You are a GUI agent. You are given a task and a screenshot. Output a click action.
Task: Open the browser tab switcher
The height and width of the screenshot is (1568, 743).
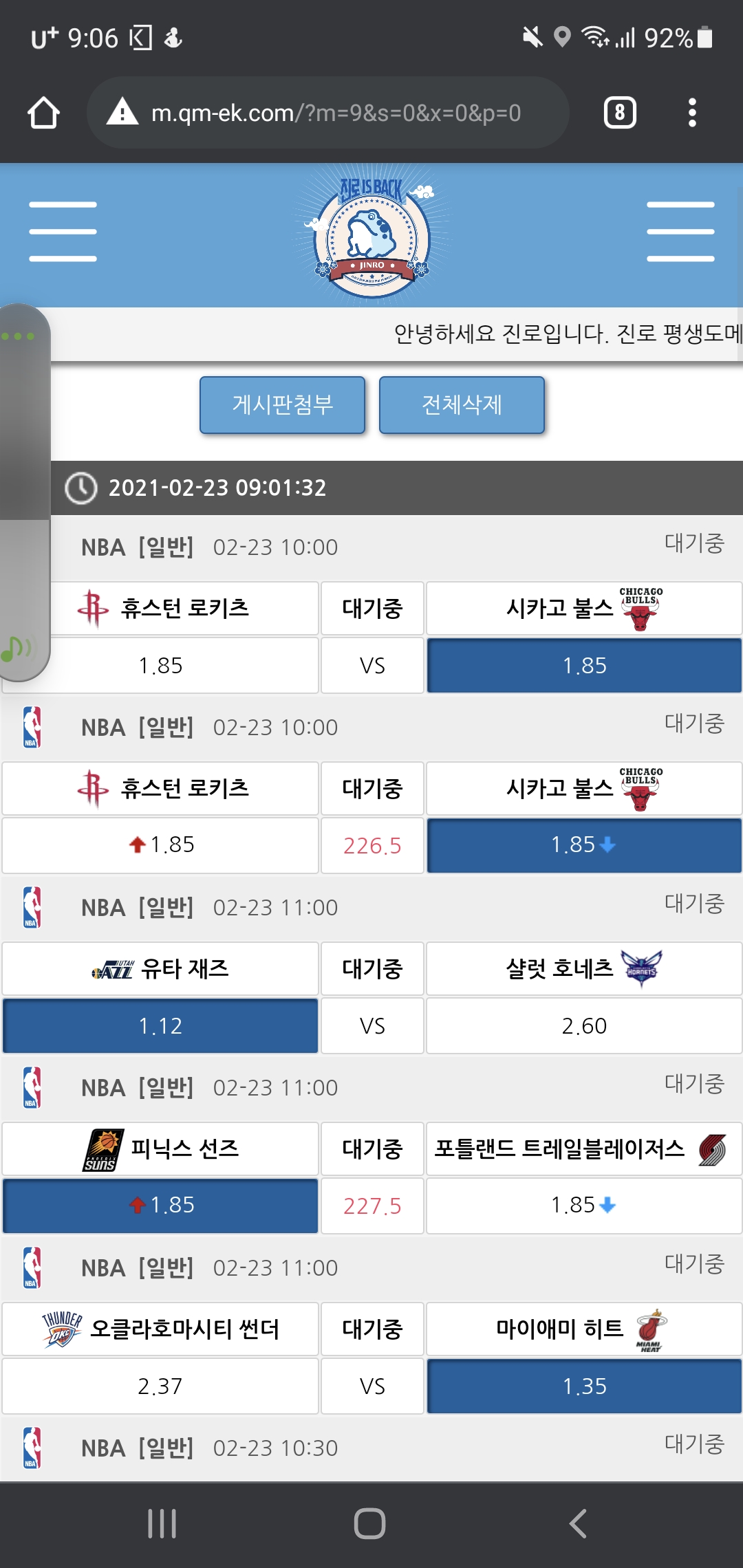619,113
